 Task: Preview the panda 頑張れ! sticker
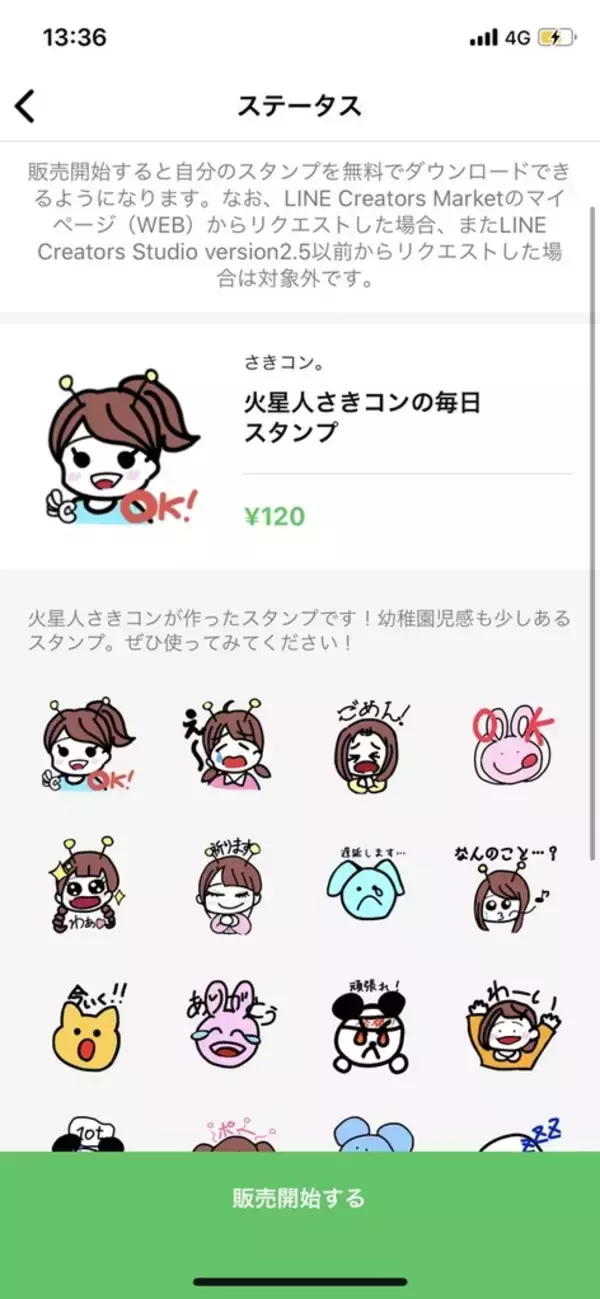point(369,1024)
